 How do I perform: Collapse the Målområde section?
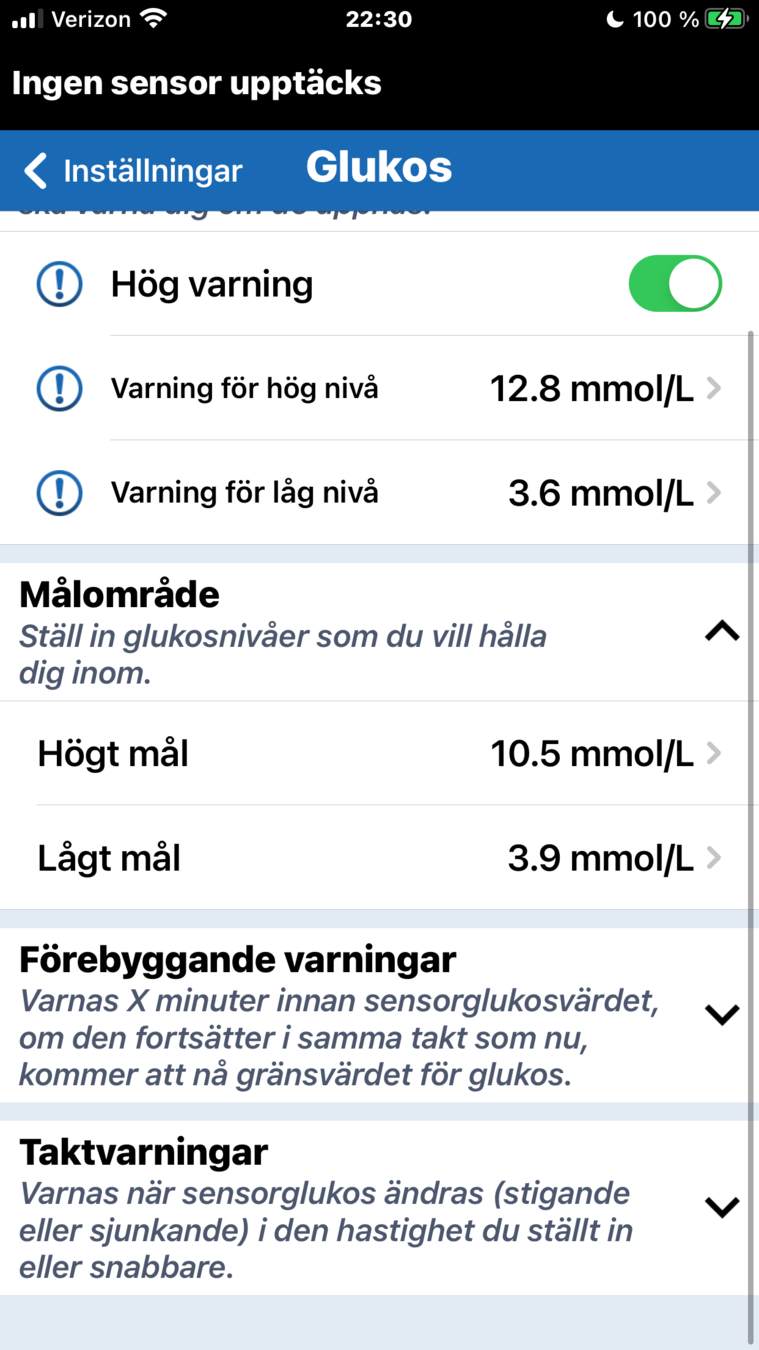tap(721, 631)
